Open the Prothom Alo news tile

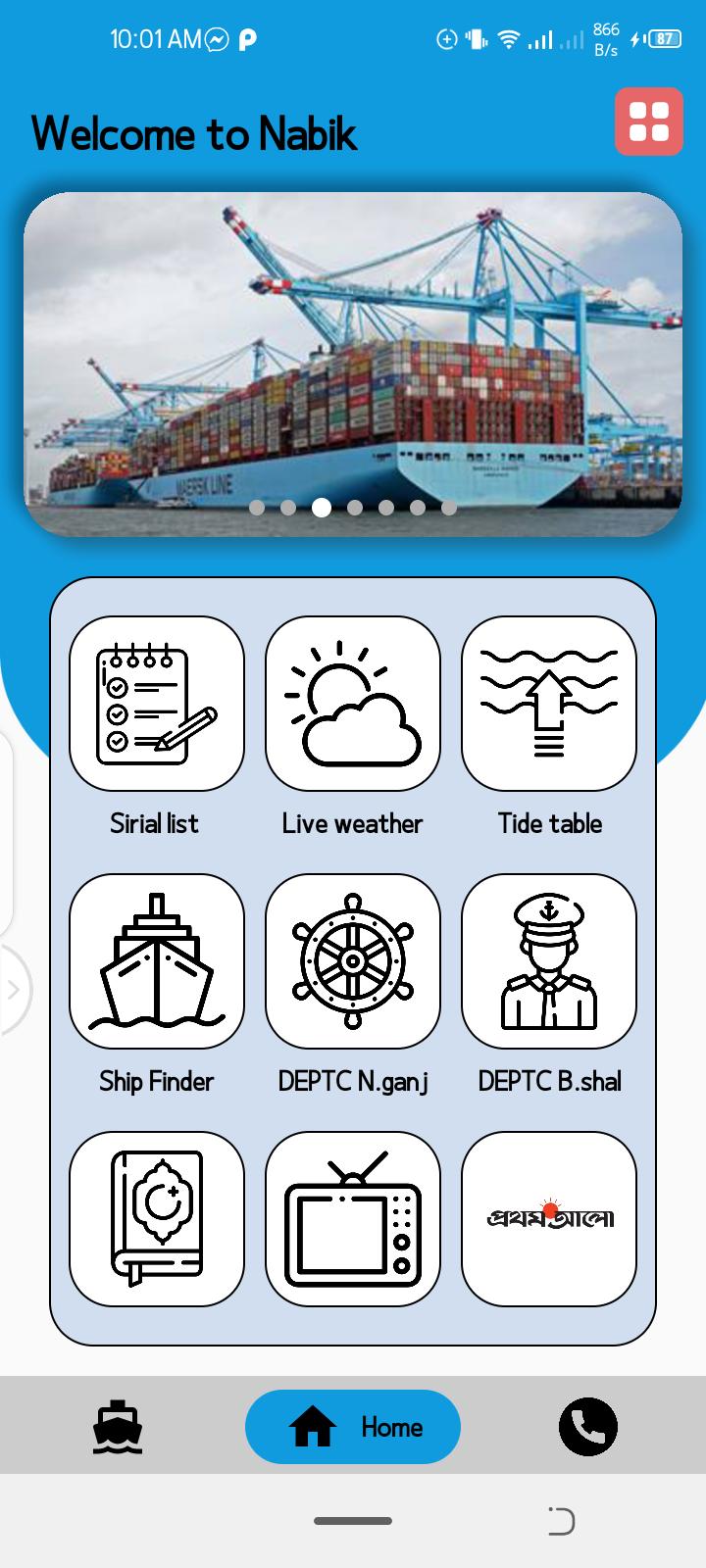click(549, 1219)
